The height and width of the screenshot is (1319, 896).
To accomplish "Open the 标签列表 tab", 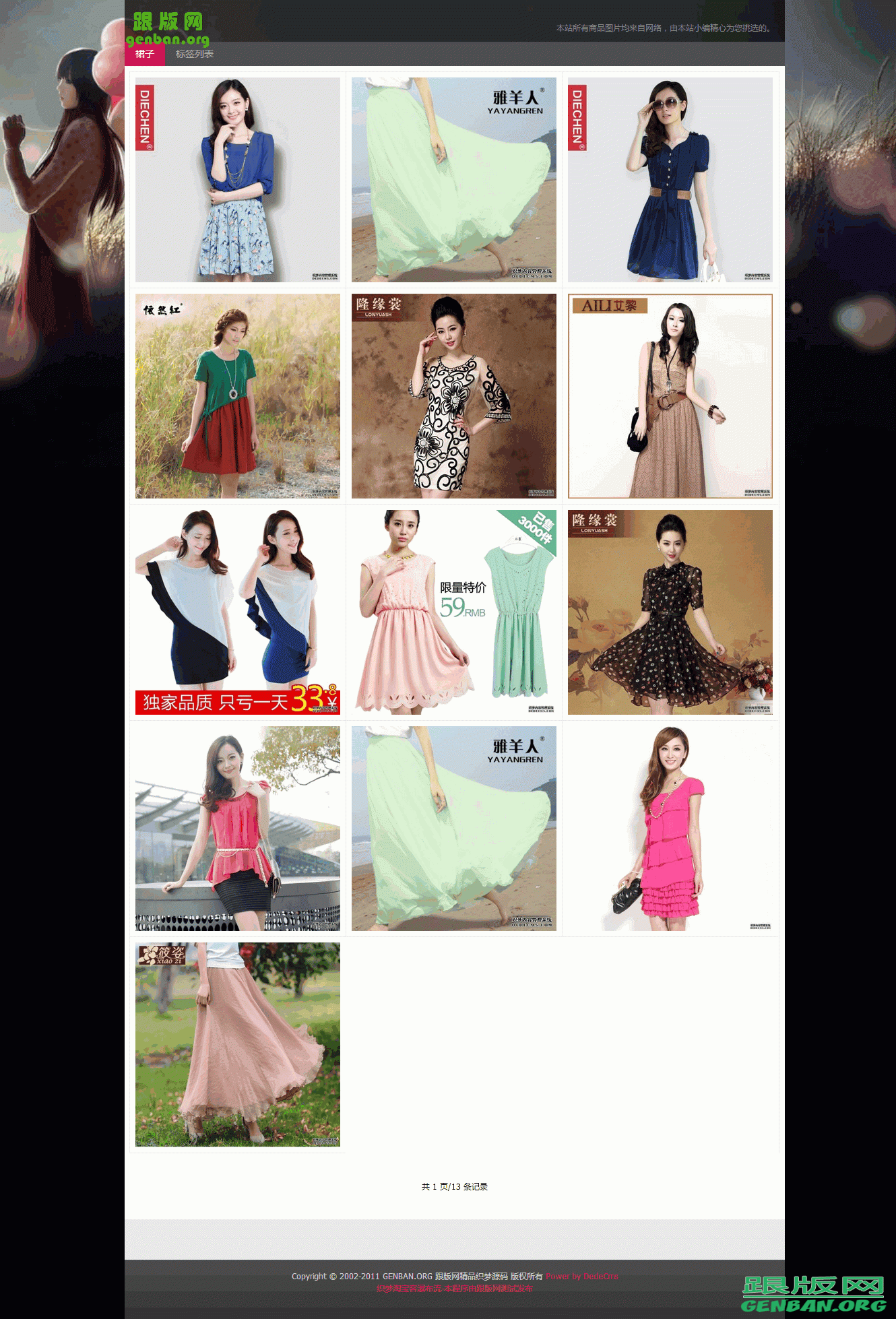I will click(195, 54).
